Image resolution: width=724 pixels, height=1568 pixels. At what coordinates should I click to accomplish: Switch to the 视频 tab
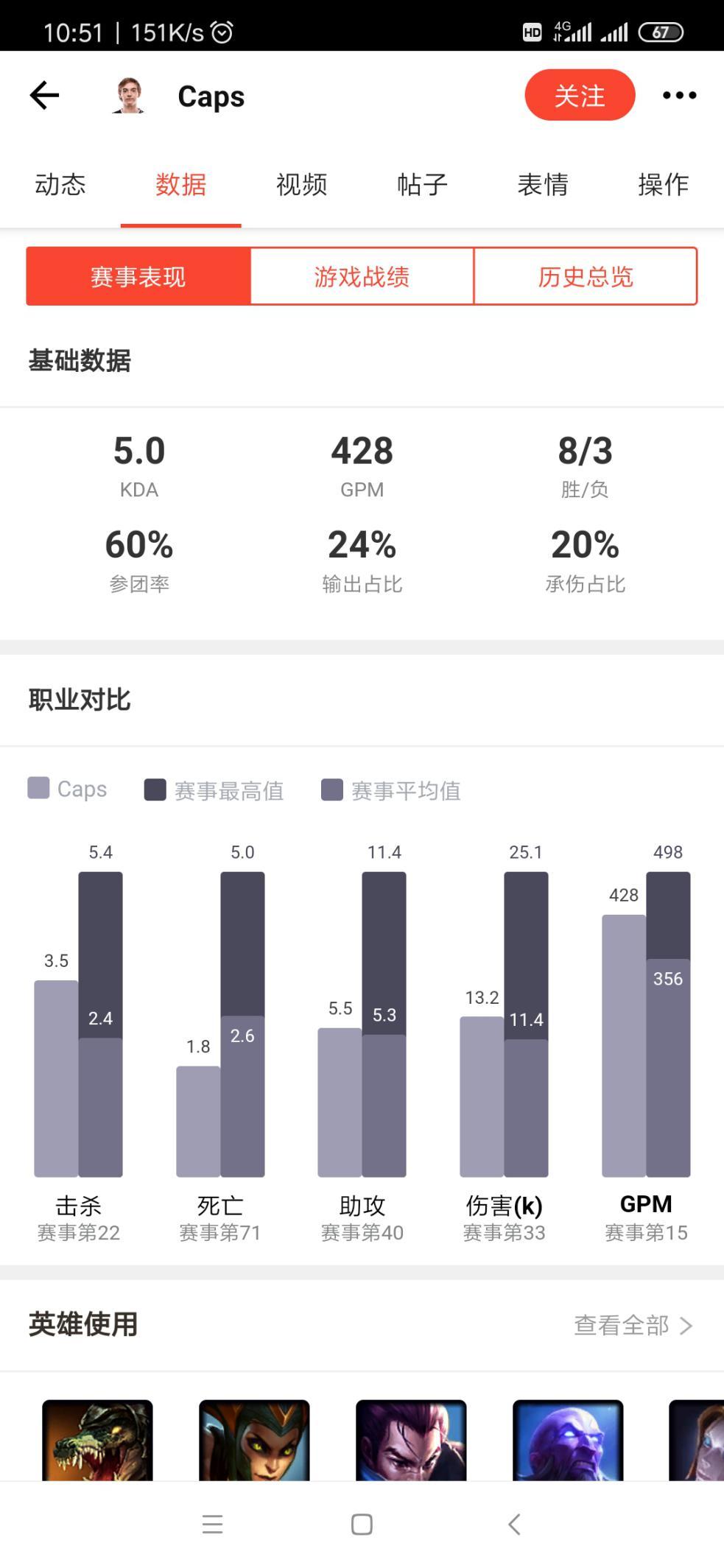tap(301, 184)
